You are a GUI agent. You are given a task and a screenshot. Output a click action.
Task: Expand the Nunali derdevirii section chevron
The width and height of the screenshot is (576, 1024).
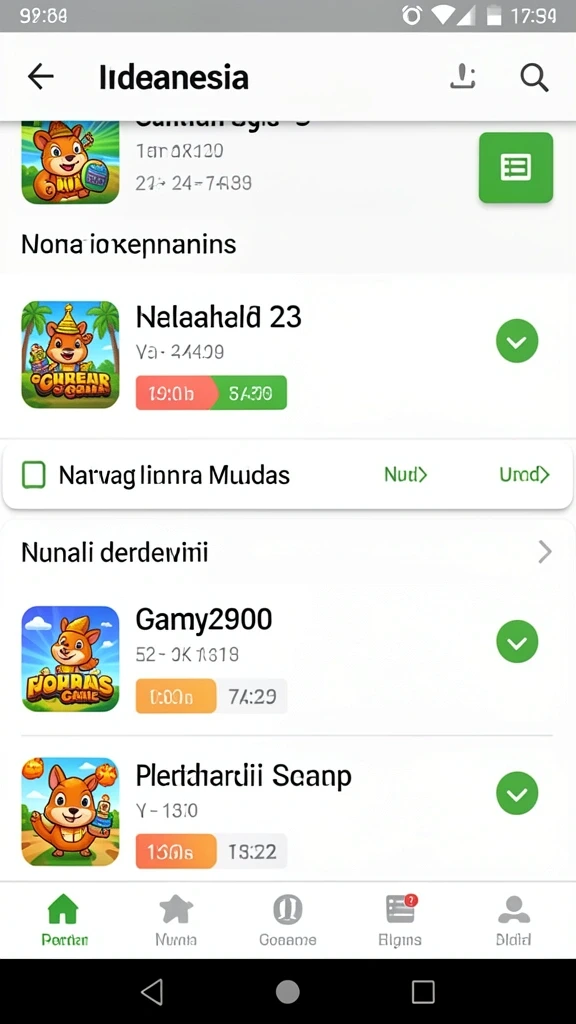545,552
